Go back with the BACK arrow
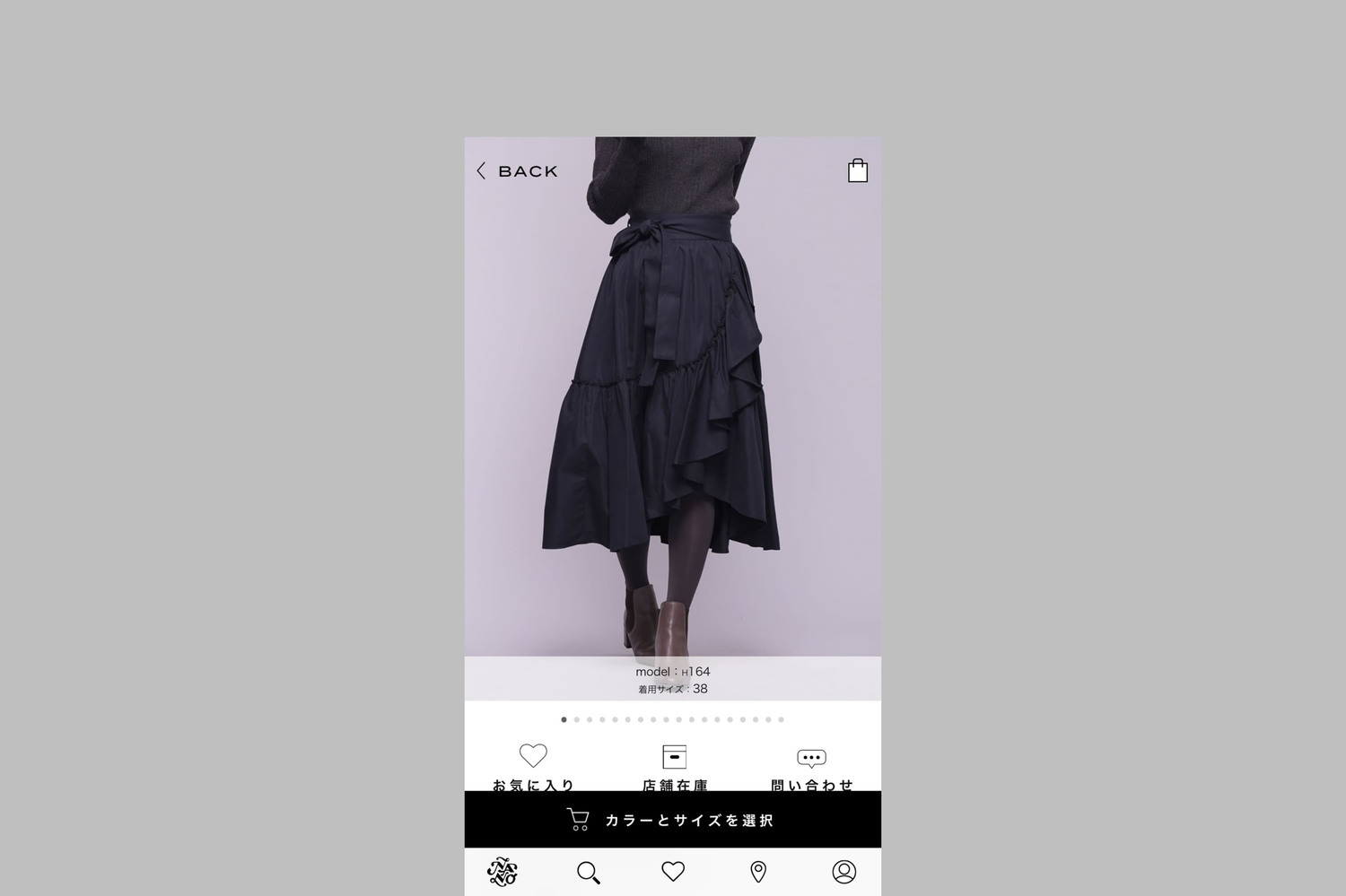This screenshot has height=896, width=1346. tap(517, 171)
